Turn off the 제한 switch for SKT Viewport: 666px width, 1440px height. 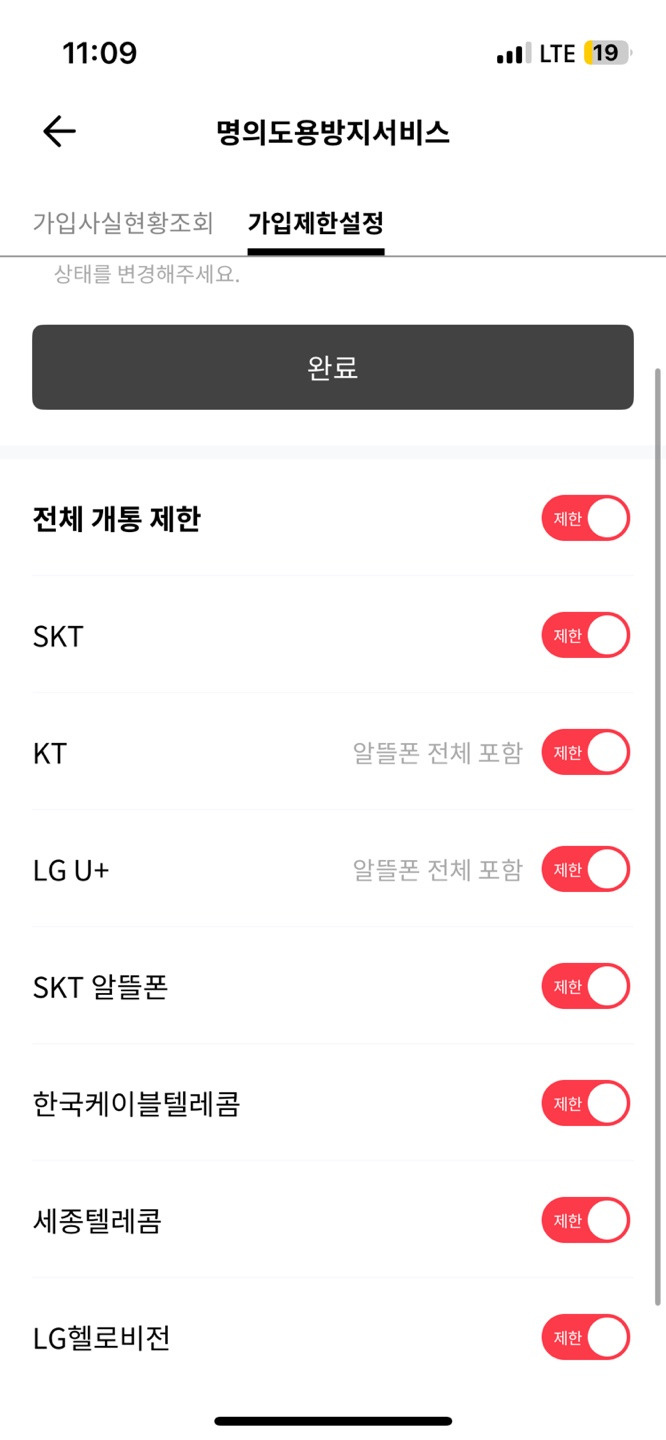point(586,635)
